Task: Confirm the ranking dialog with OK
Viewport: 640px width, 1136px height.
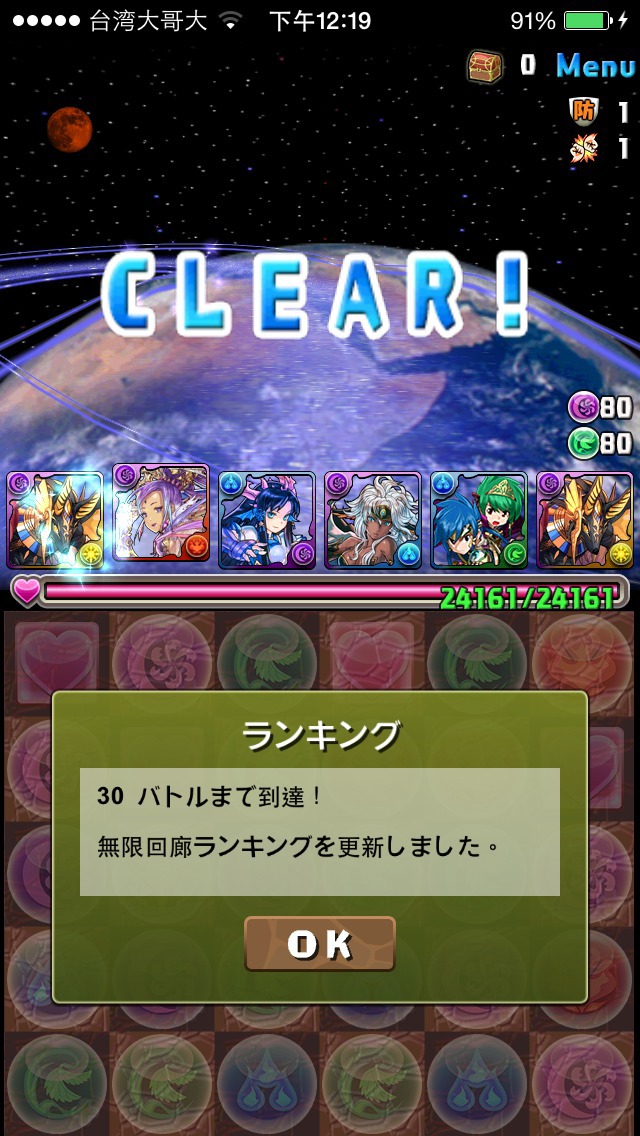Action: (x=320, y=944)
